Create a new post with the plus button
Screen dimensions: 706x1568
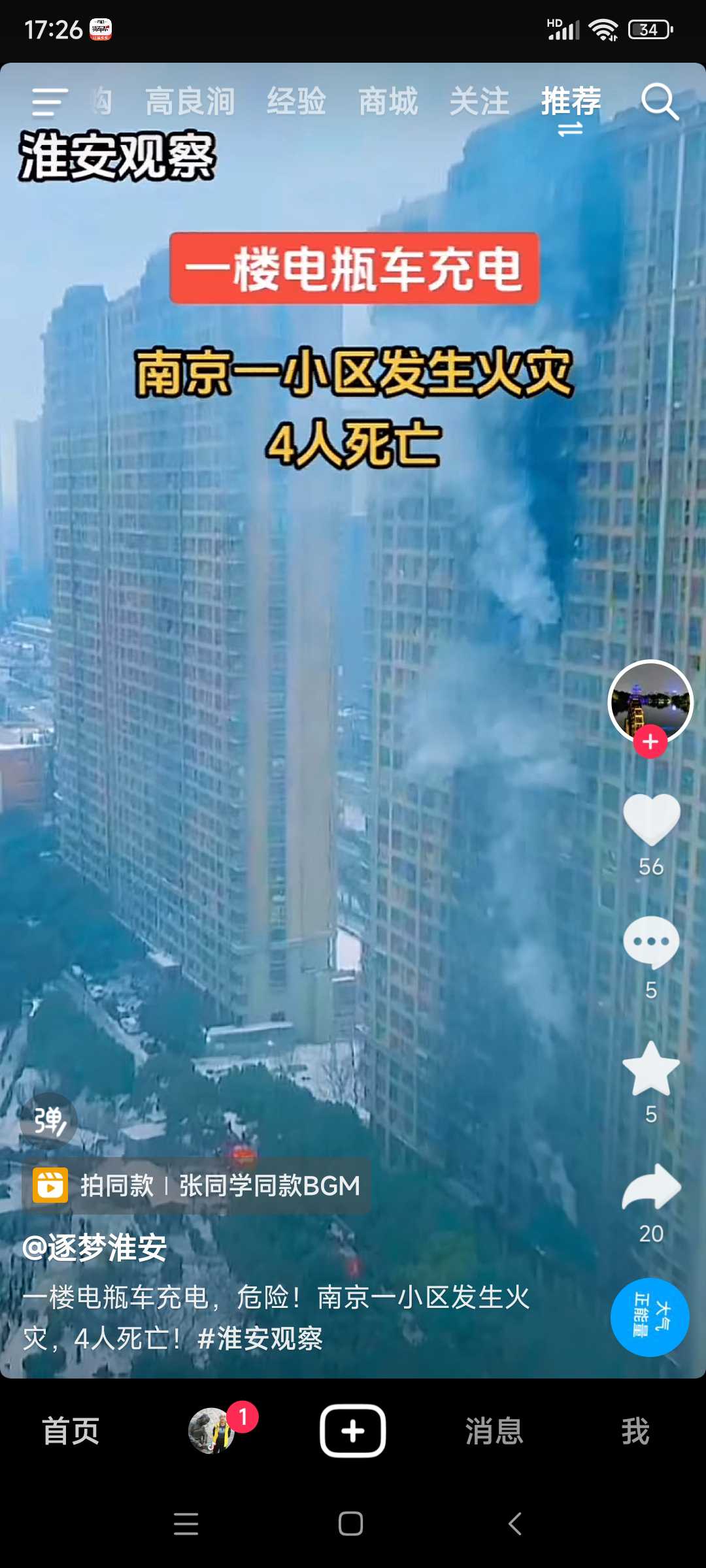tap(352, 1431)
